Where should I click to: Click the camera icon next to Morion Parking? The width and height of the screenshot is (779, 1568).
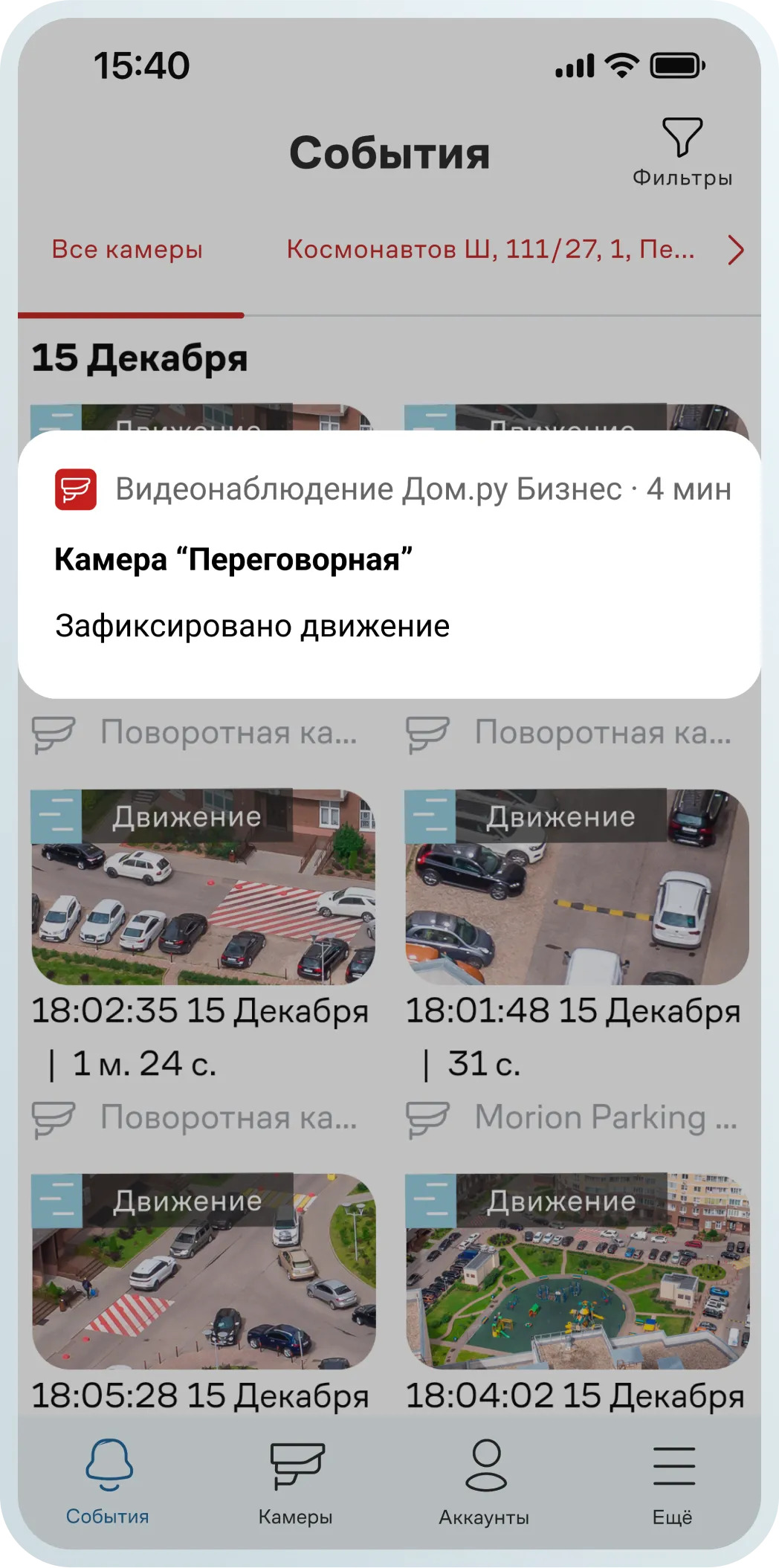point(426,1116)
